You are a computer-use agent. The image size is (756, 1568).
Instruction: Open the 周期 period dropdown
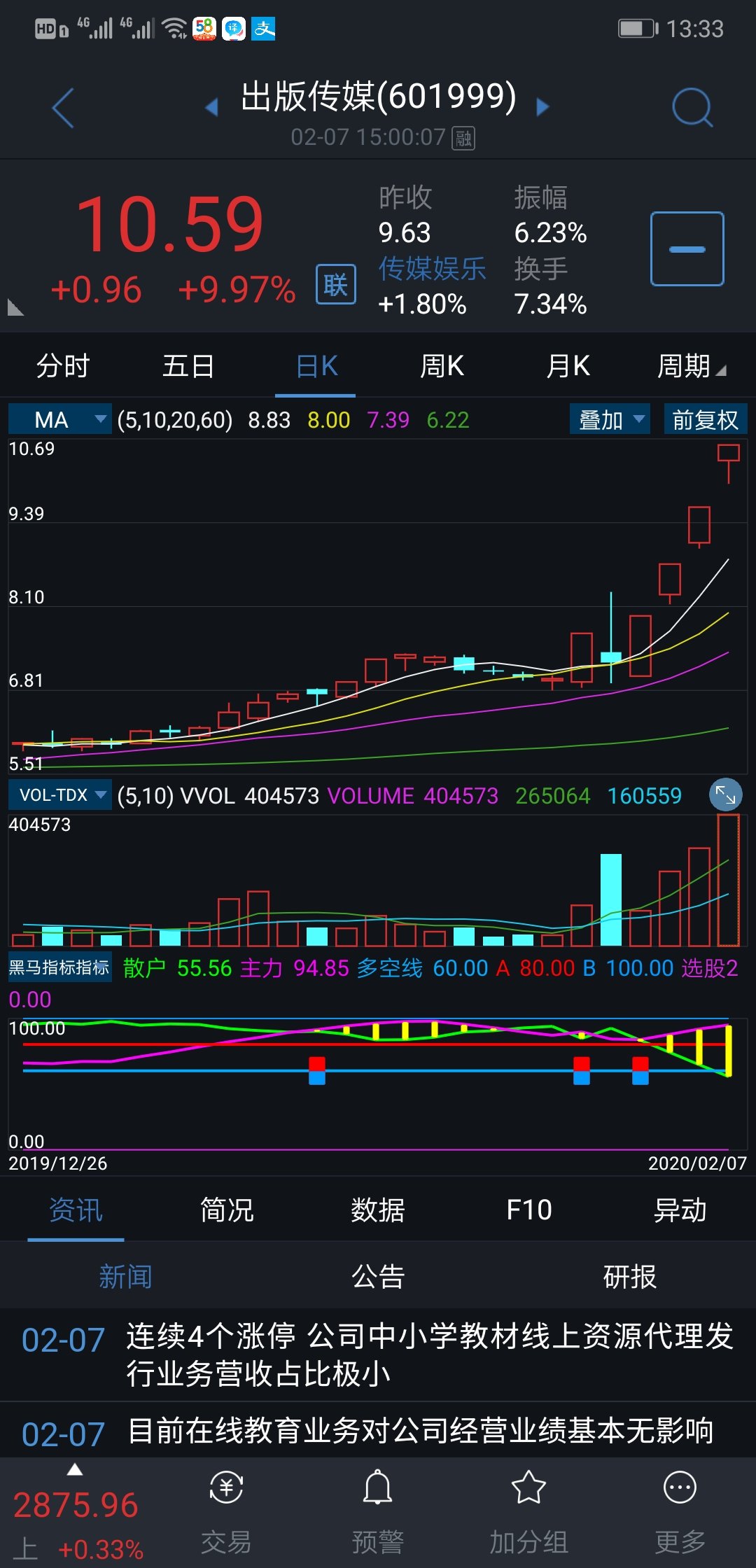693,365
